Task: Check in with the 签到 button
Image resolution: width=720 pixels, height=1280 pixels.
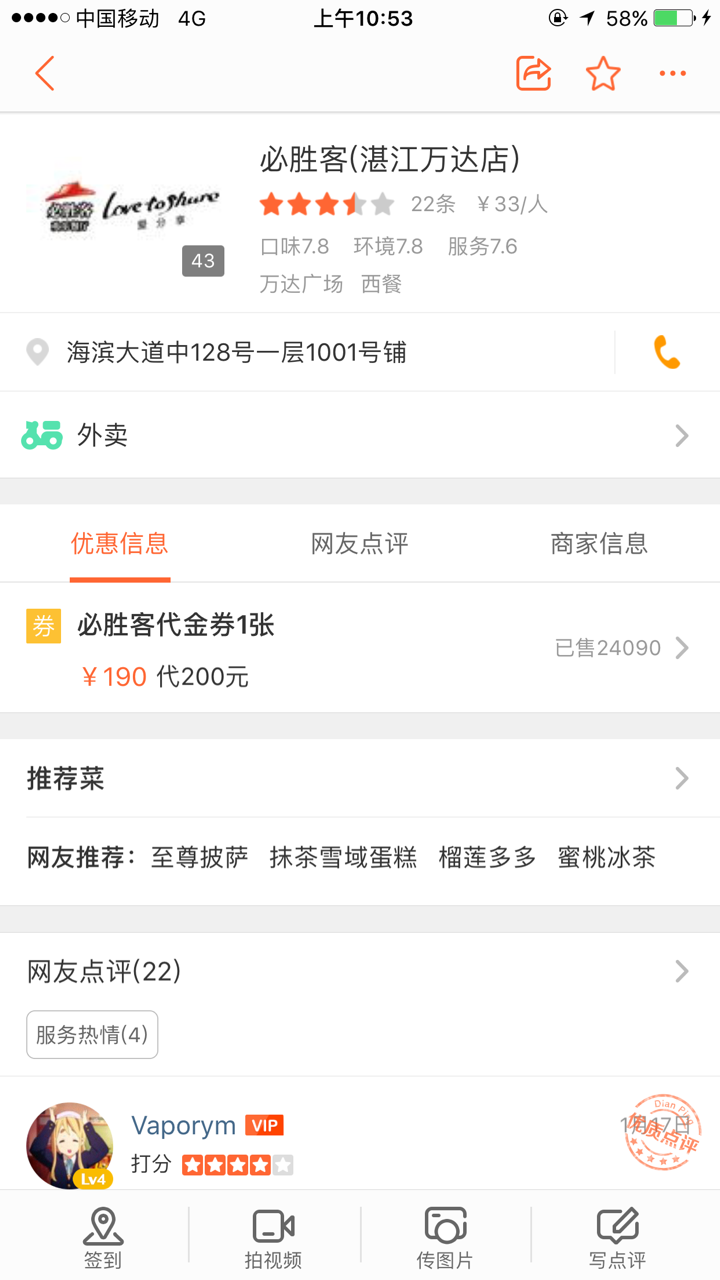Action: pyautogui.click(x=103, y=1238)
